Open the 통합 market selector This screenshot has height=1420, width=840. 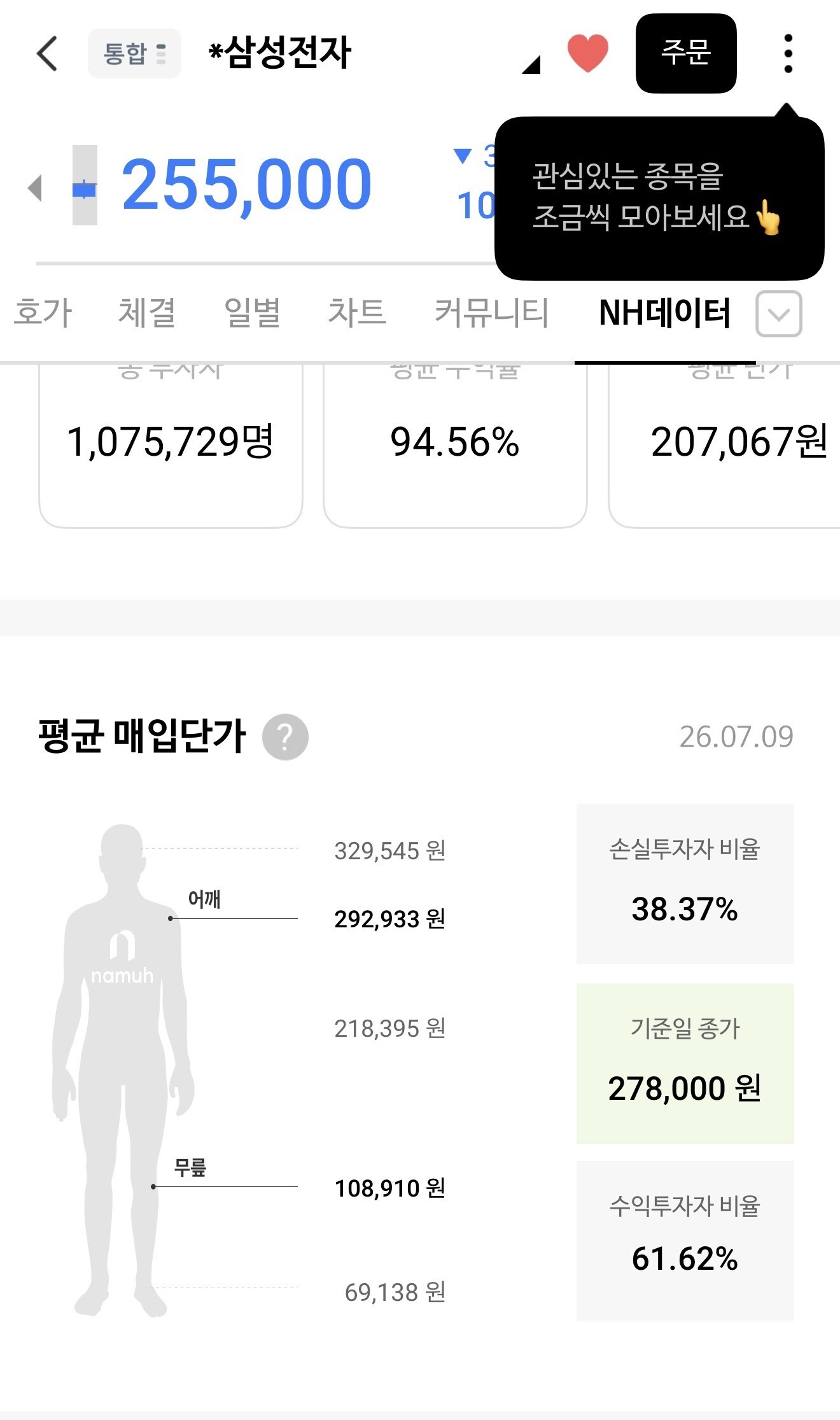point(134,53)
